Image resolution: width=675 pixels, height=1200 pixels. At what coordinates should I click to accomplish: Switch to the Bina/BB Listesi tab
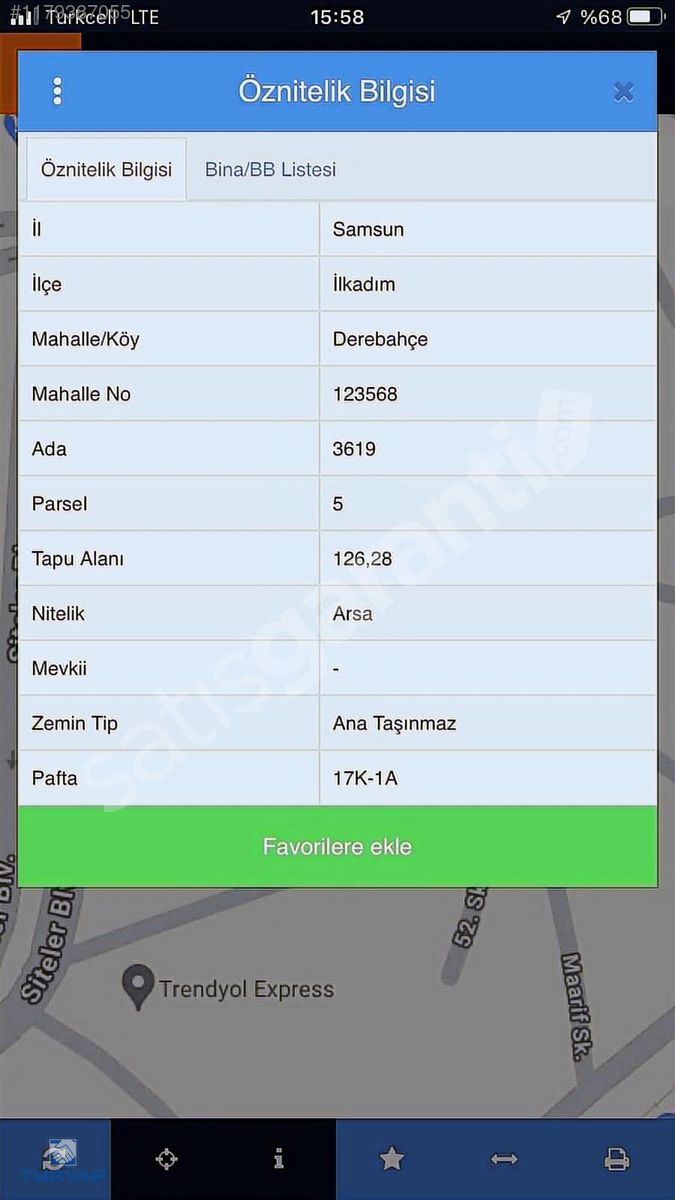[270, 170]
